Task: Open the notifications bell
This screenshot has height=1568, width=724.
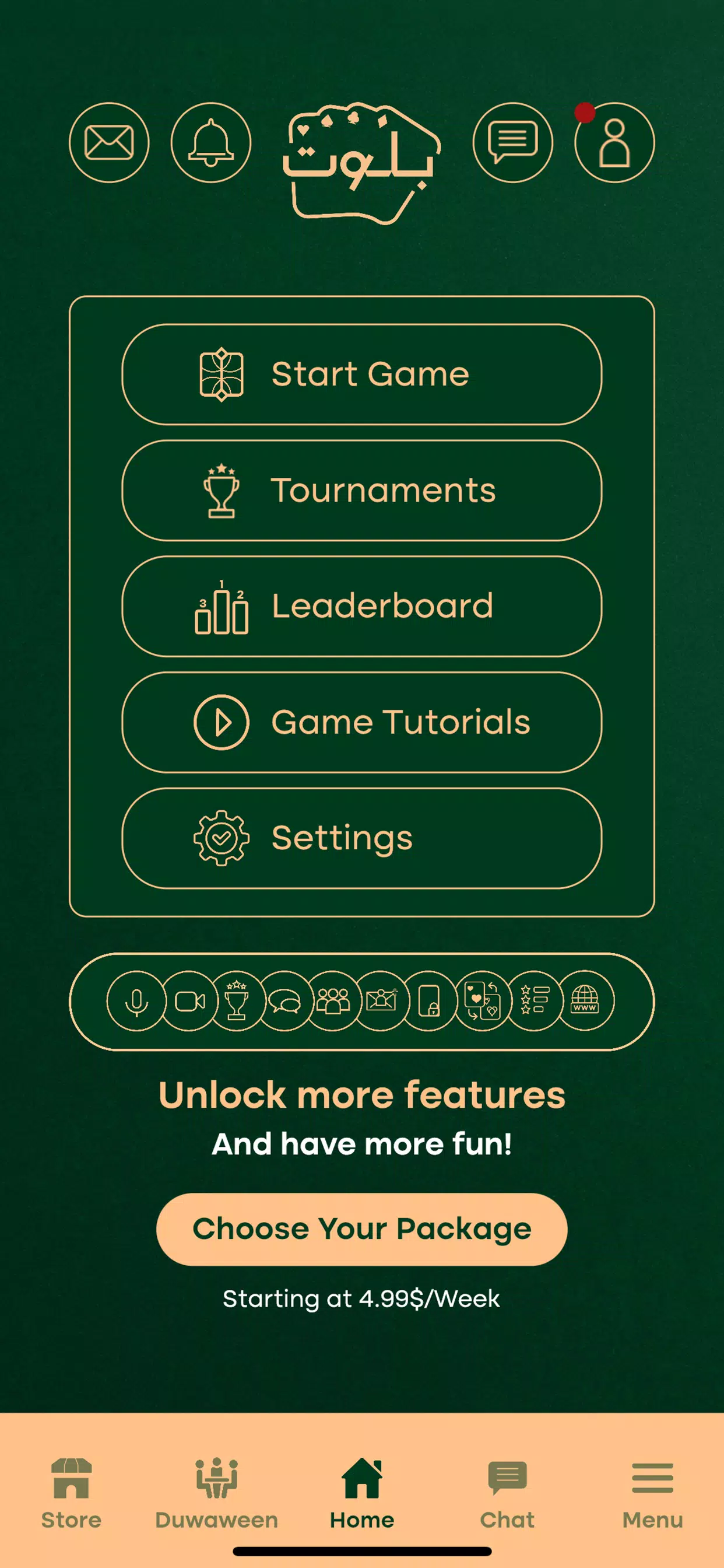Action: coord(210,142)
